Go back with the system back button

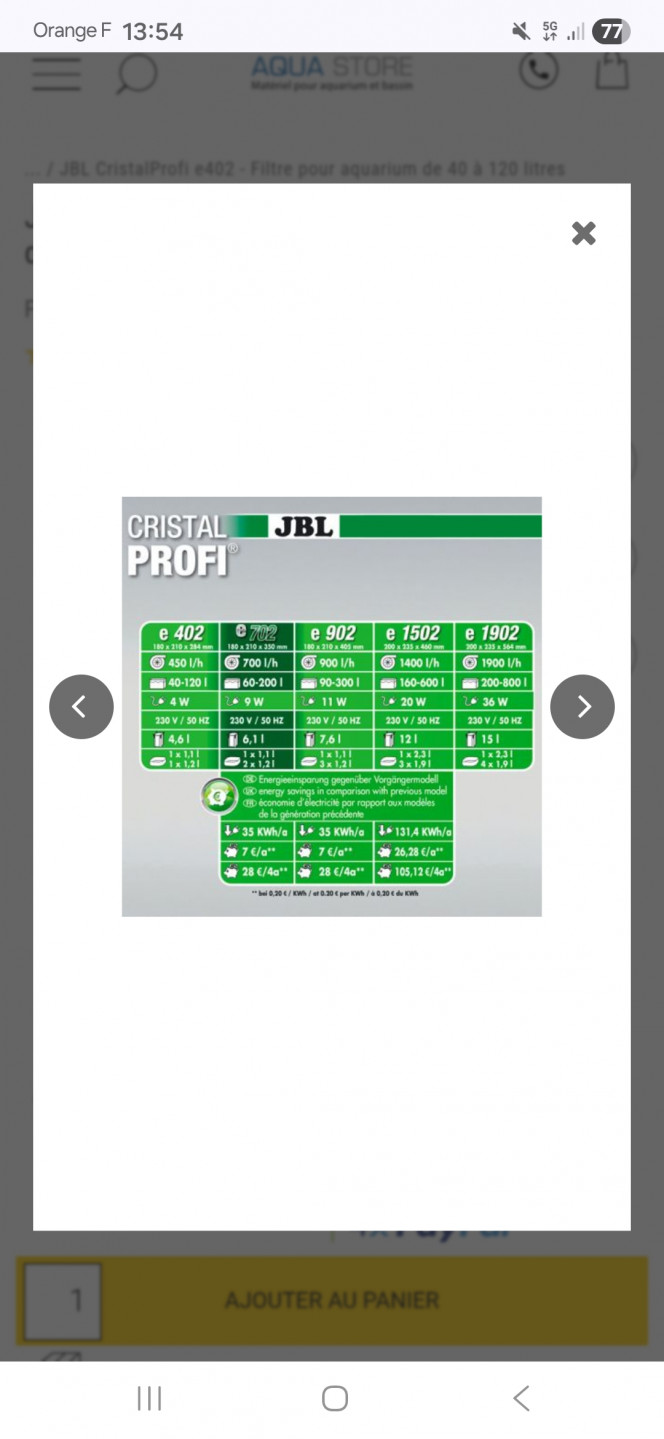pyautogui.click(x=521, y=1398)
